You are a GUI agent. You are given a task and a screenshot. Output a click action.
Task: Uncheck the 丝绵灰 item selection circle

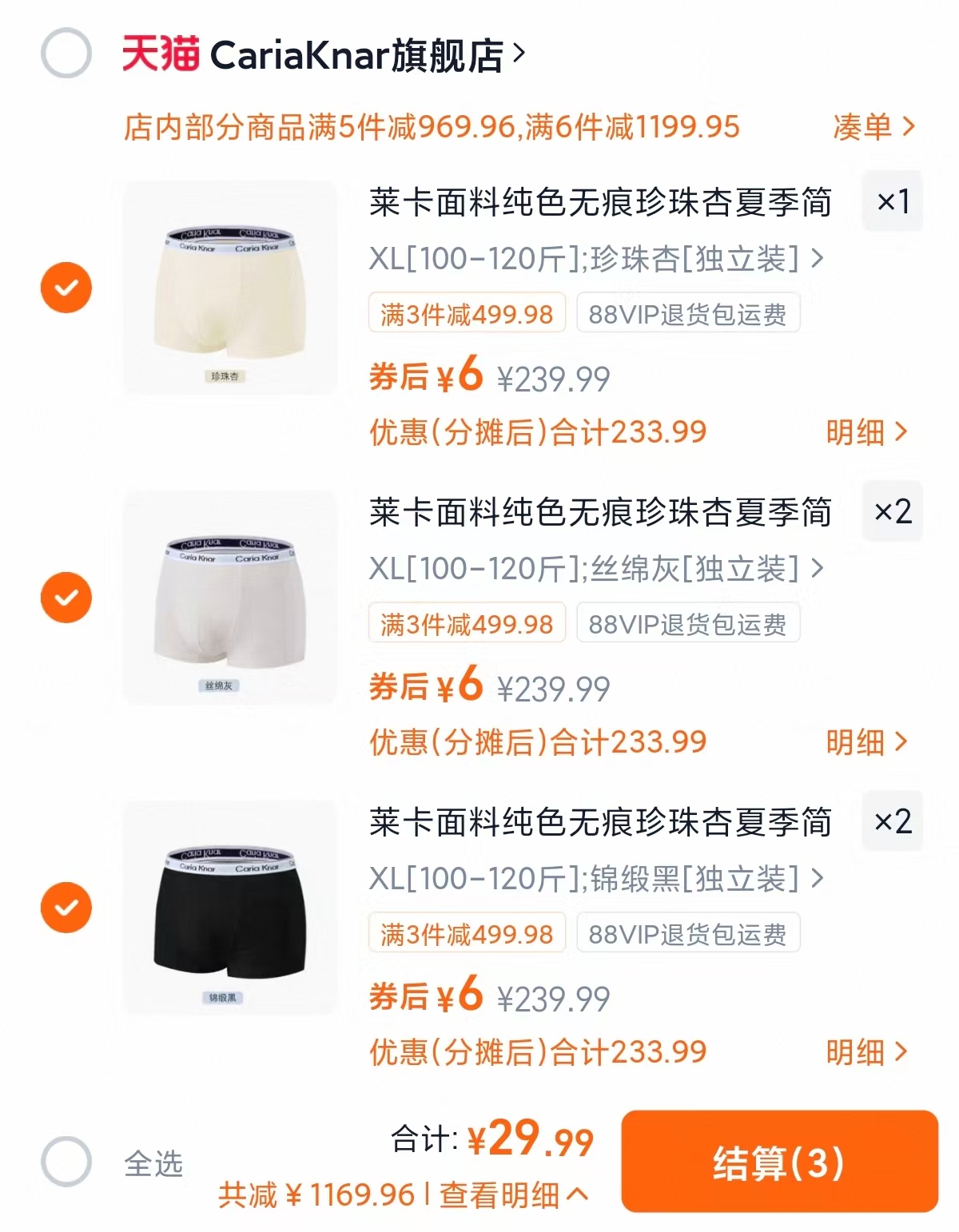coord(66,598)
